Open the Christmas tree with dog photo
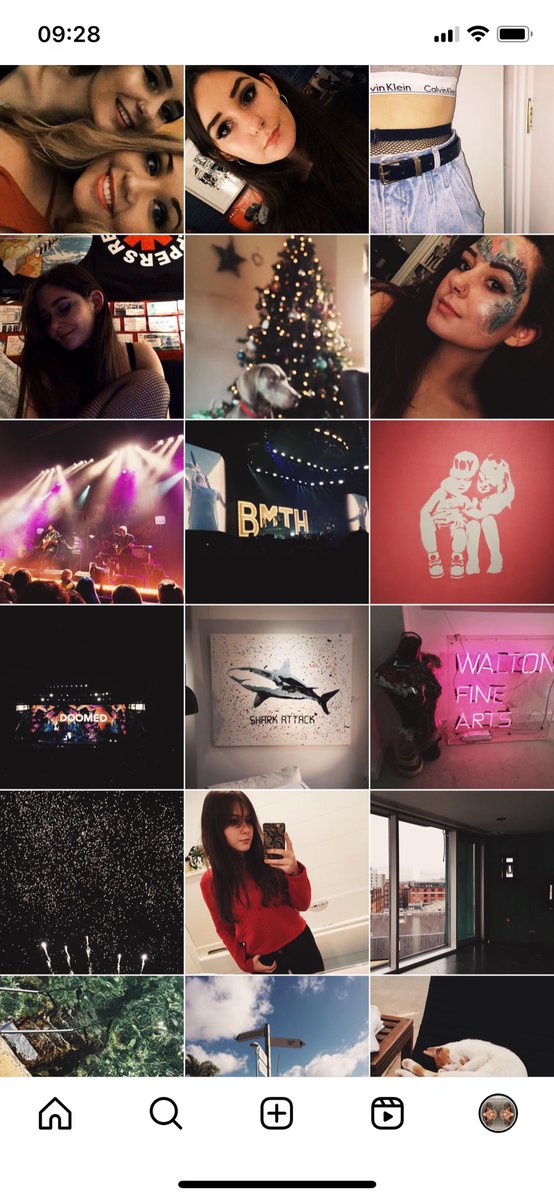 pyautogui.click(x=277, y=327)
